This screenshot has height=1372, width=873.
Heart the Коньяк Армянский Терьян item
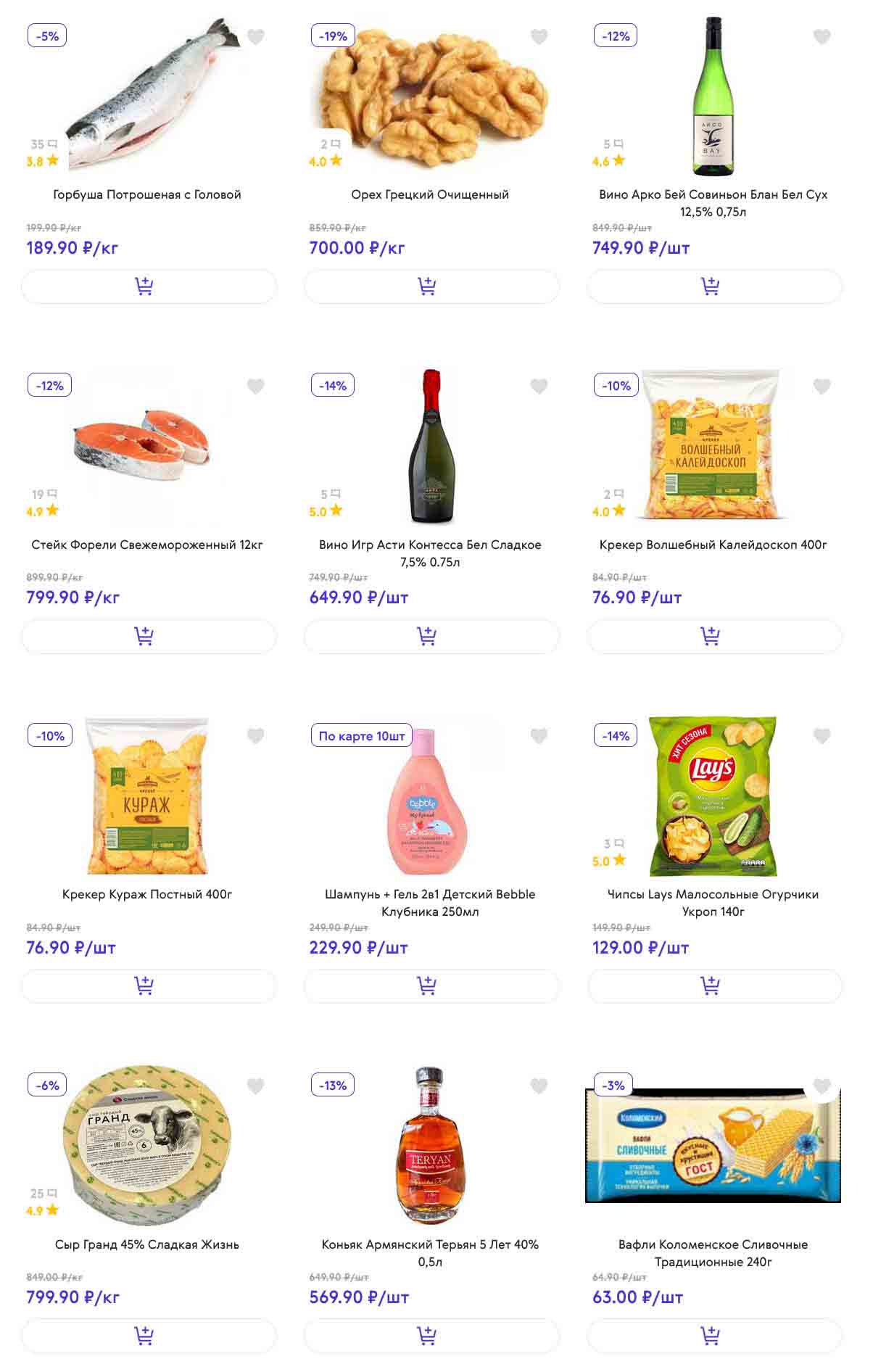click(x=538, y=1086)
